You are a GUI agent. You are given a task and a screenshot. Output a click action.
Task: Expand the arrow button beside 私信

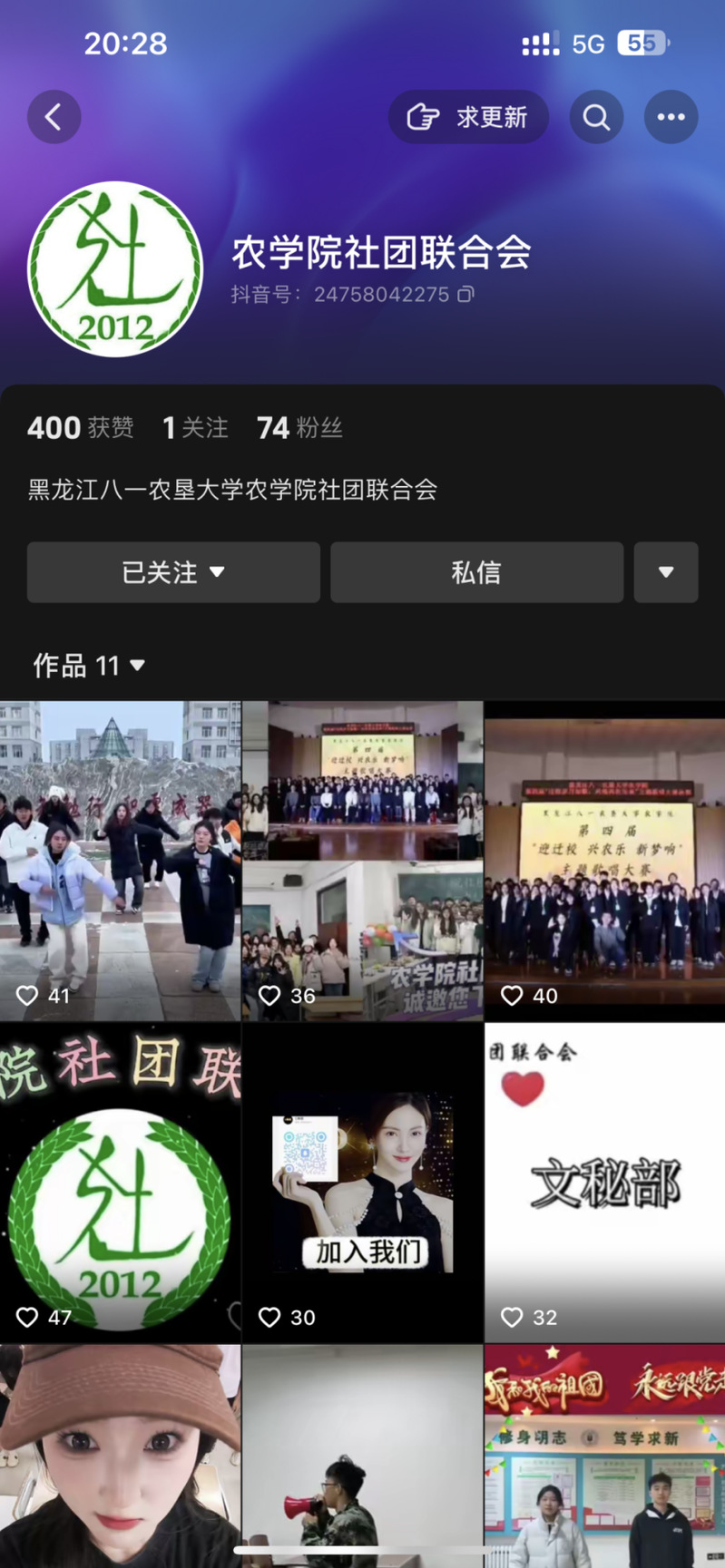(x=665, y=572)
